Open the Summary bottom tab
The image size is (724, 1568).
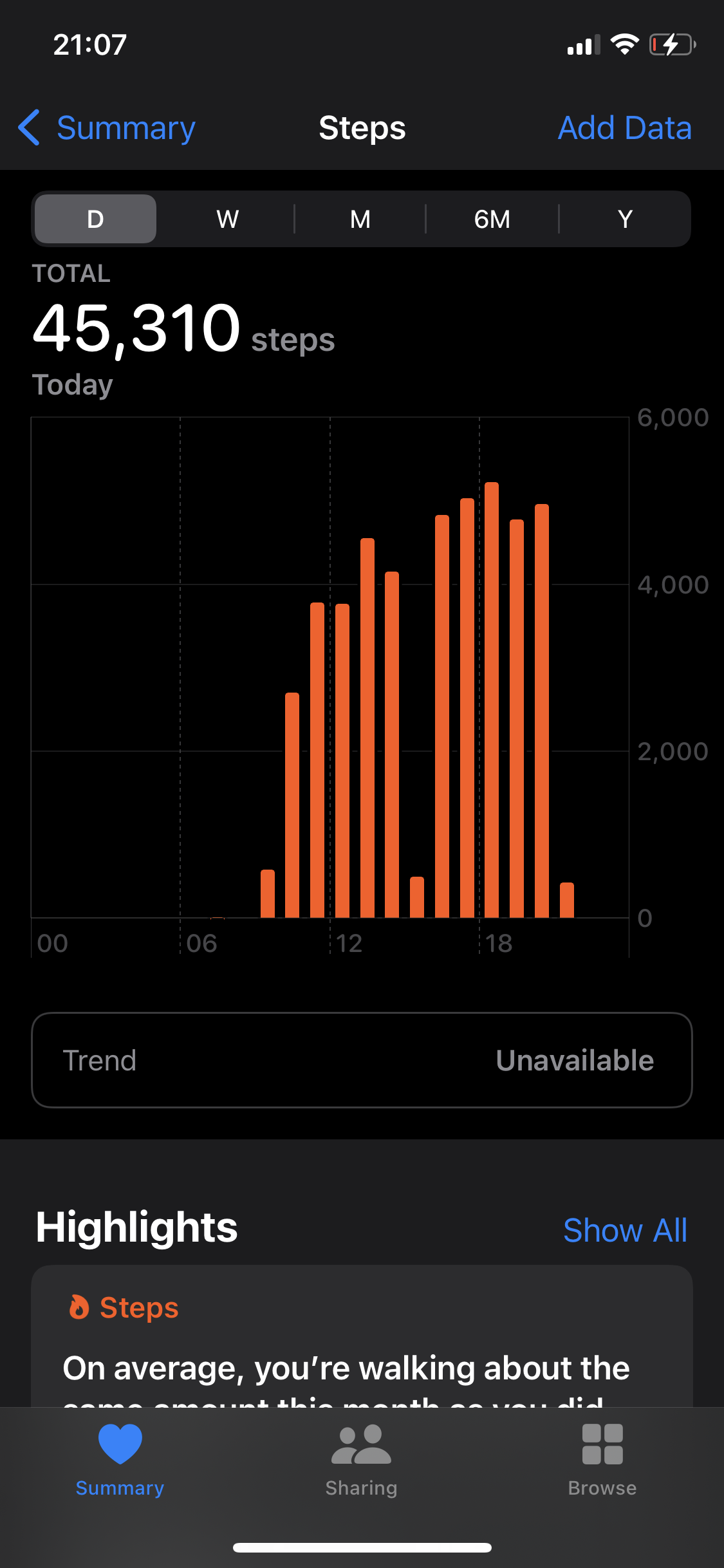(x=120, y=1460)
